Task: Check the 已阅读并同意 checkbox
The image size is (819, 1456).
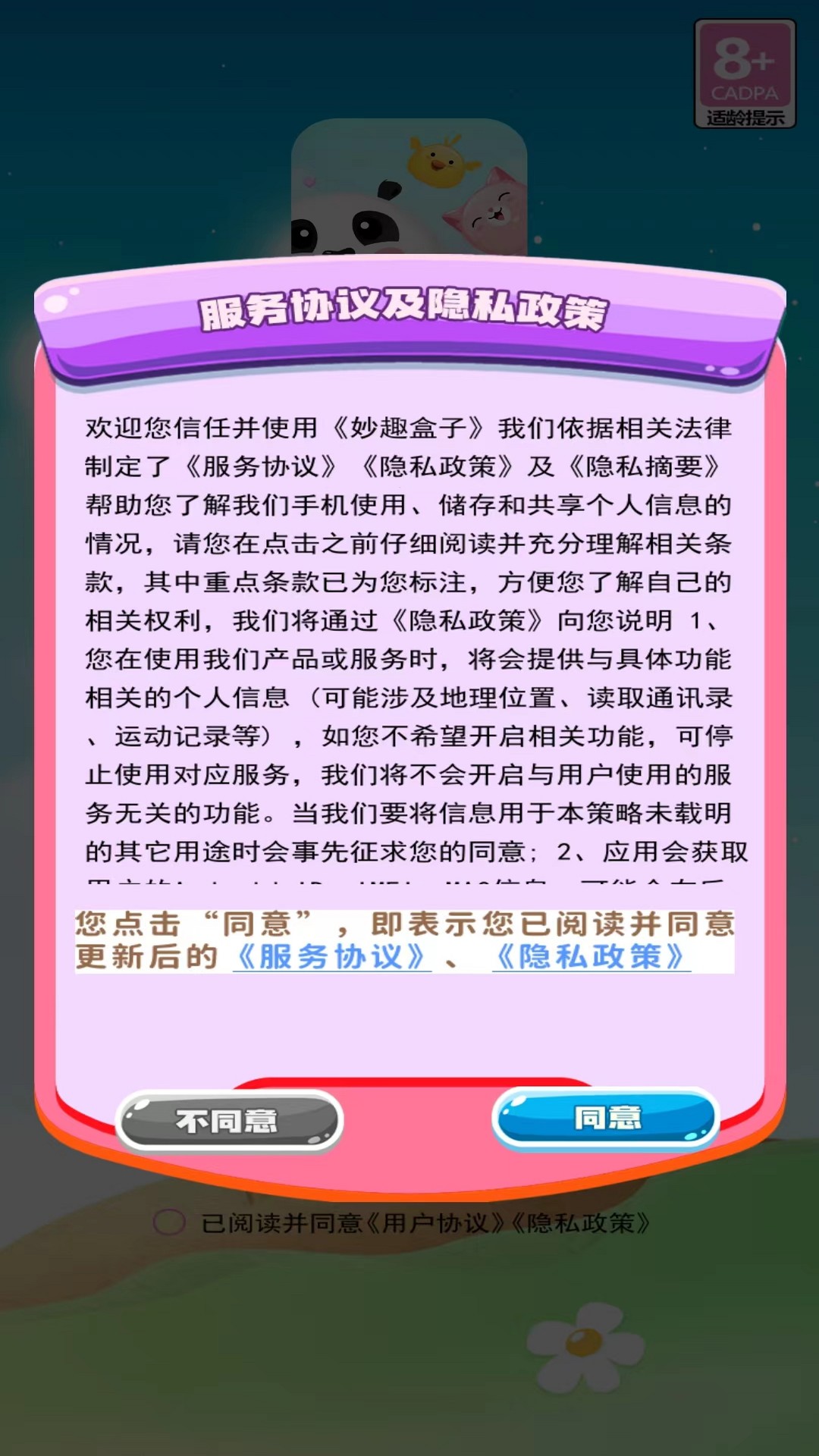Action: 169,1222
